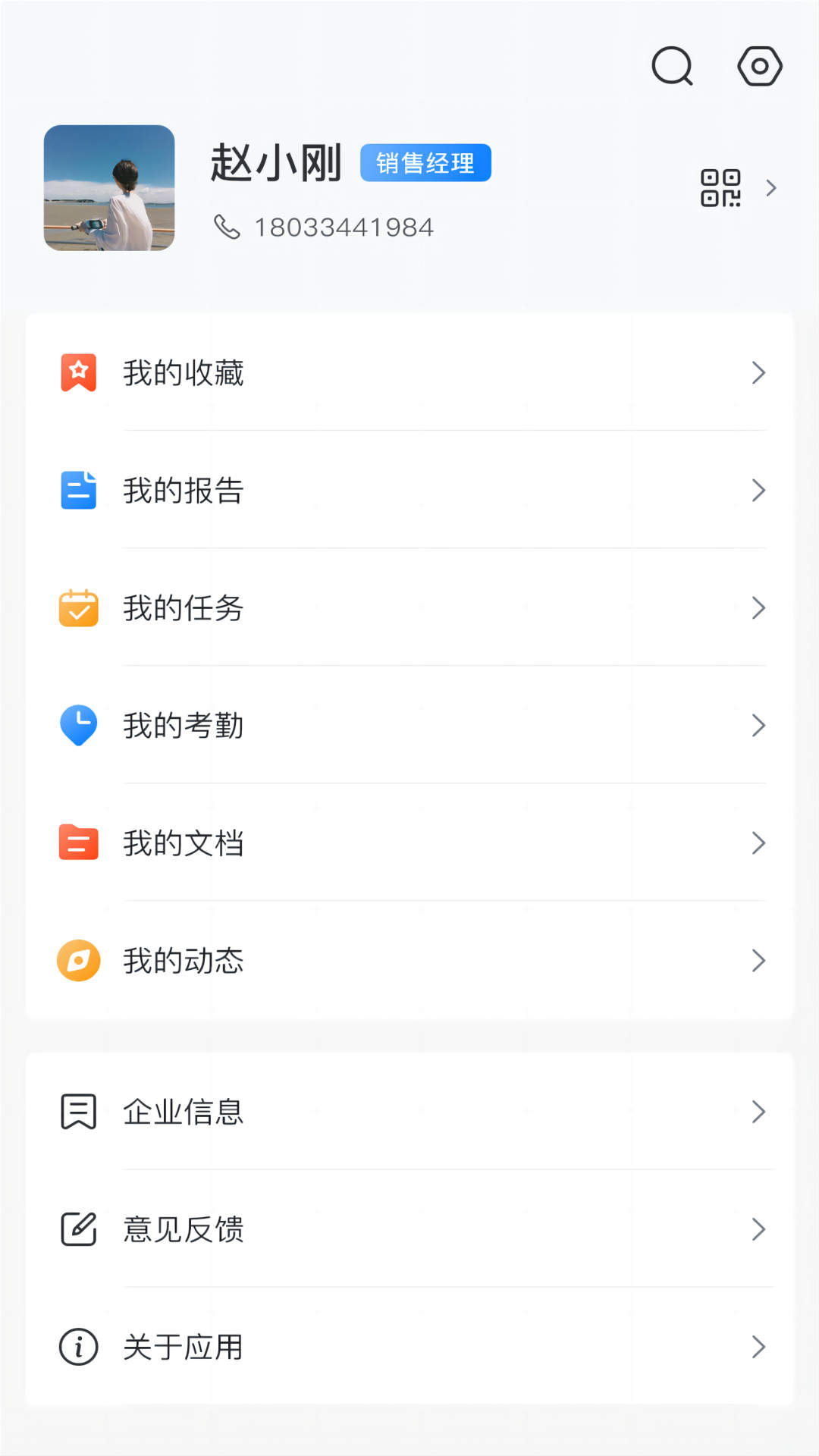Click the 我的考勤 clock location icon

77,726
